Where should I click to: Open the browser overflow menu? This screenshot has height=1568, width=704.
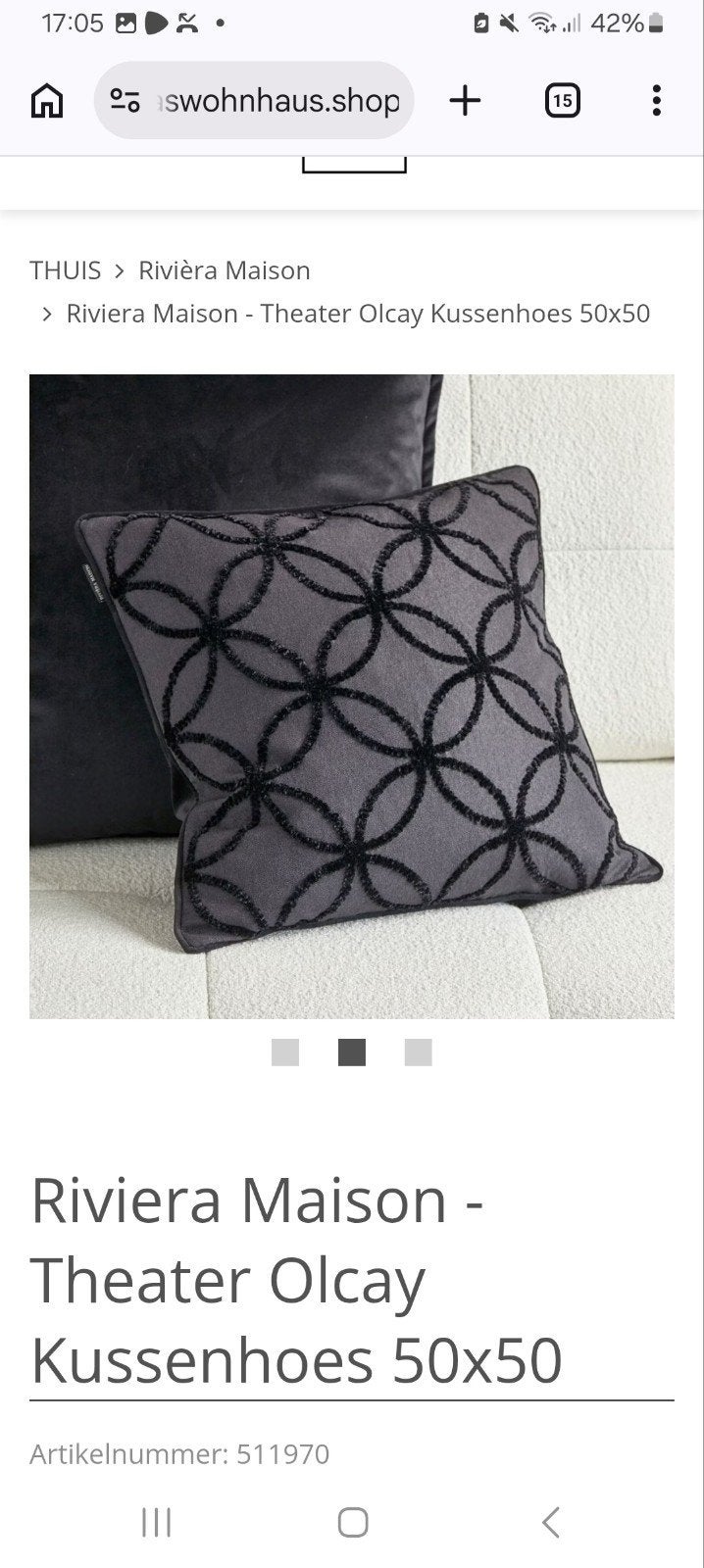pos(656,100)
